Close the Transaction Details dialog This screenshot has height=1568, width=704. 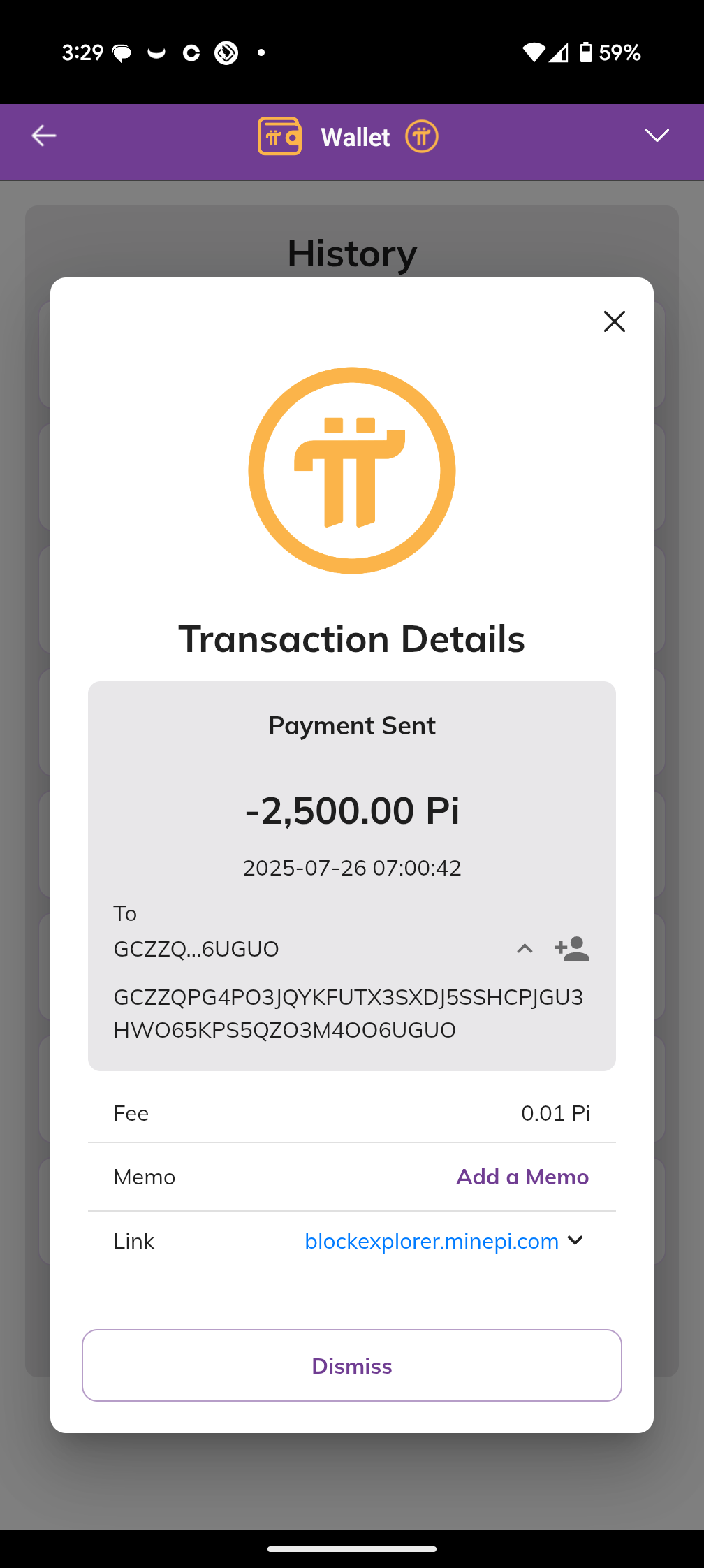click(614, 321)
